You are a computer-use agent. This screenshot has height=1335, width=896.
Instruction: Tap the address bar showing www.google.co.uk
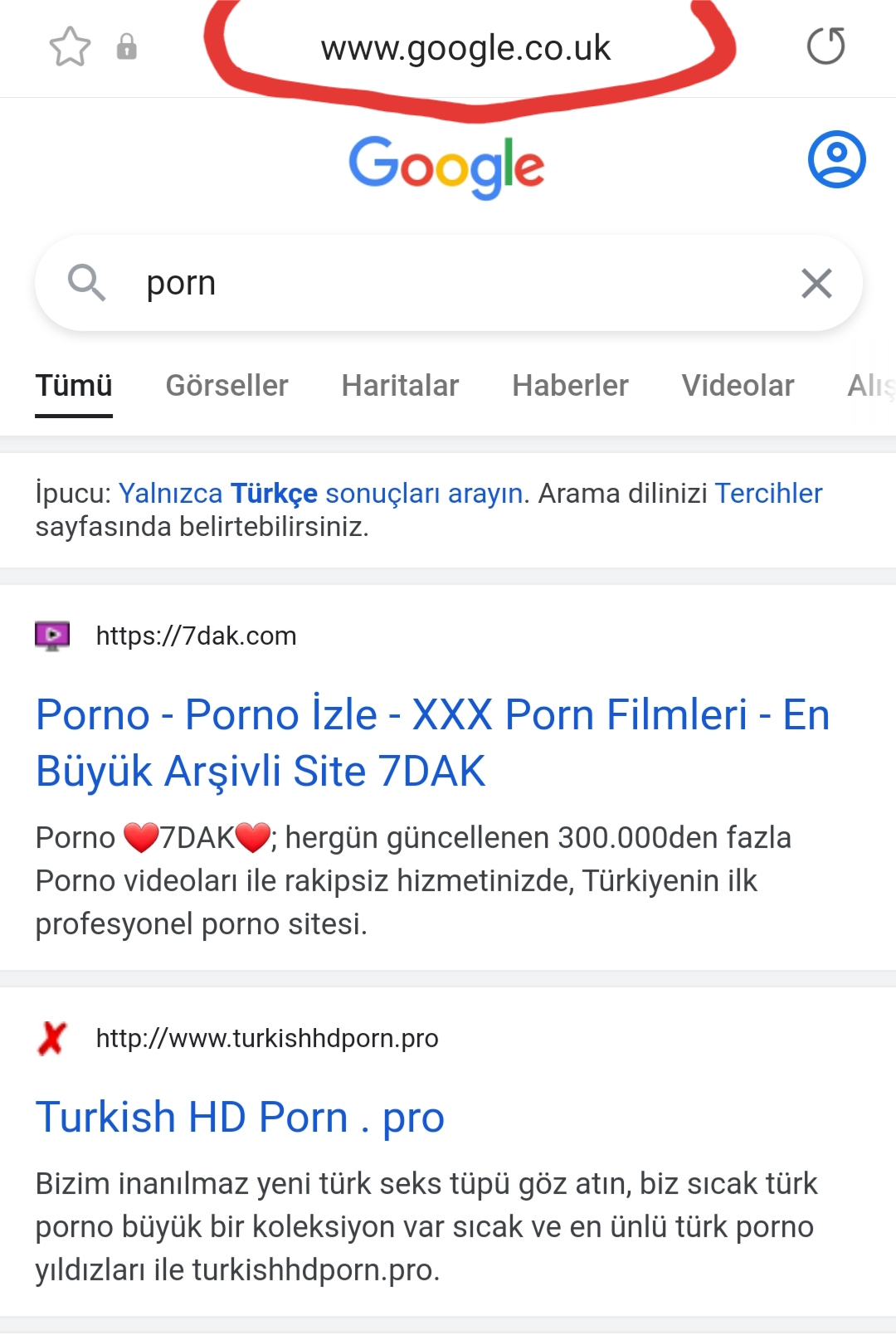pyautogui.click(x=465, y=48)
